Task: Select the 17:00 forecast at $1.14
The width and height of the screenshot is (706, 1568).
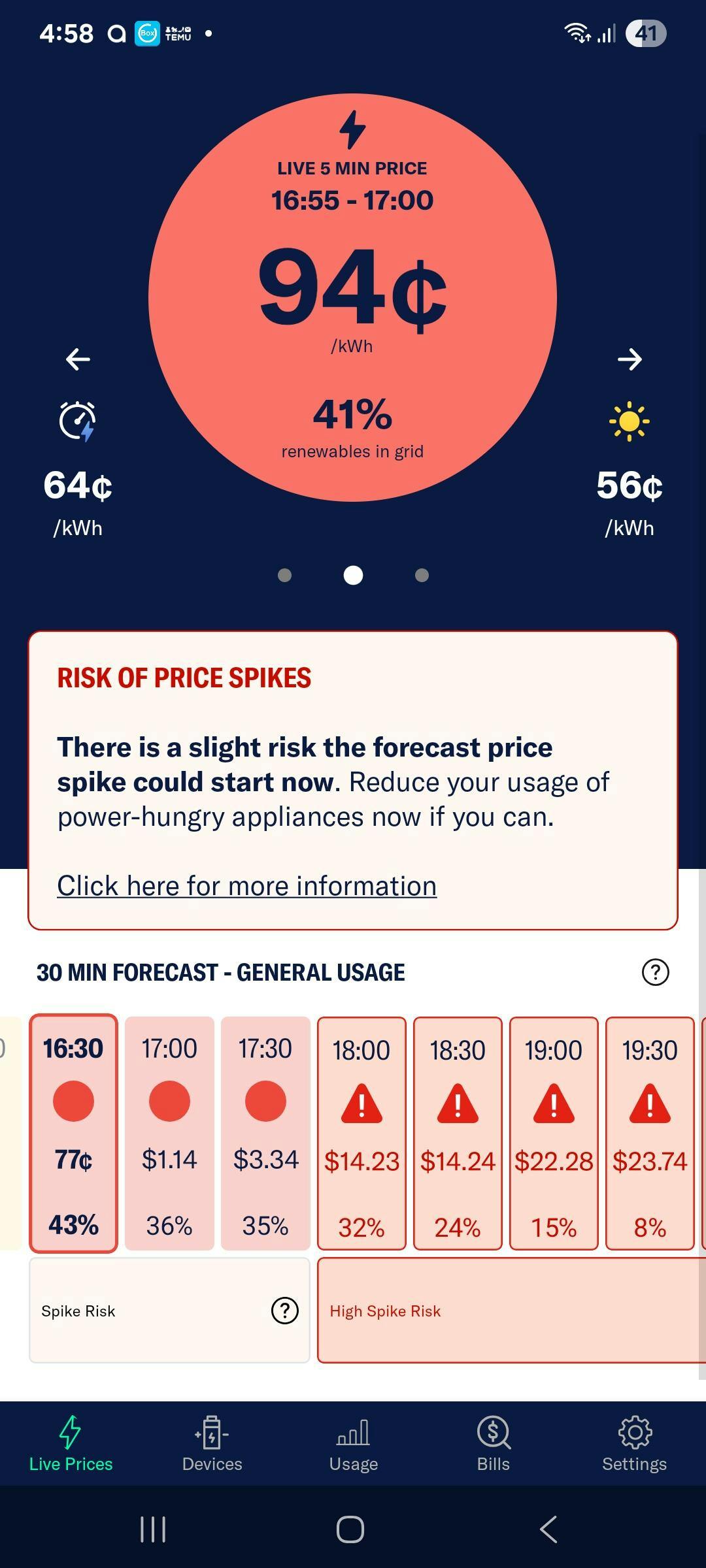Action: [x=169, y=1133]
